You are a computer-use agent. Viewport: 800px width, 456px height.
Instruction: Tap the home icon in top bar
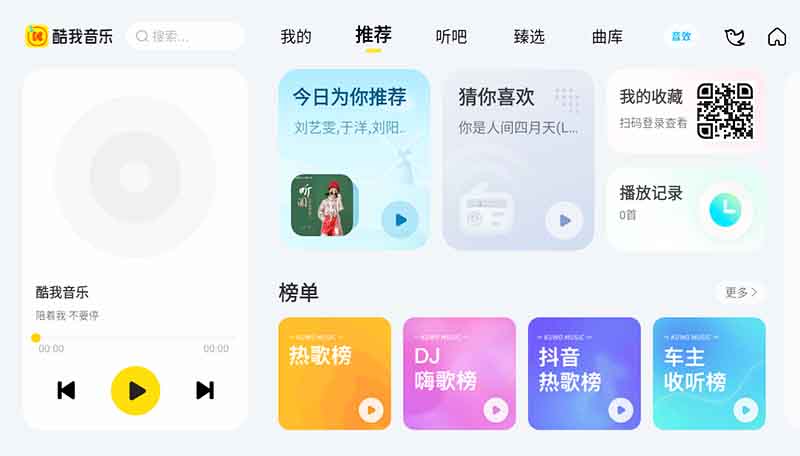tap(777, 37)
